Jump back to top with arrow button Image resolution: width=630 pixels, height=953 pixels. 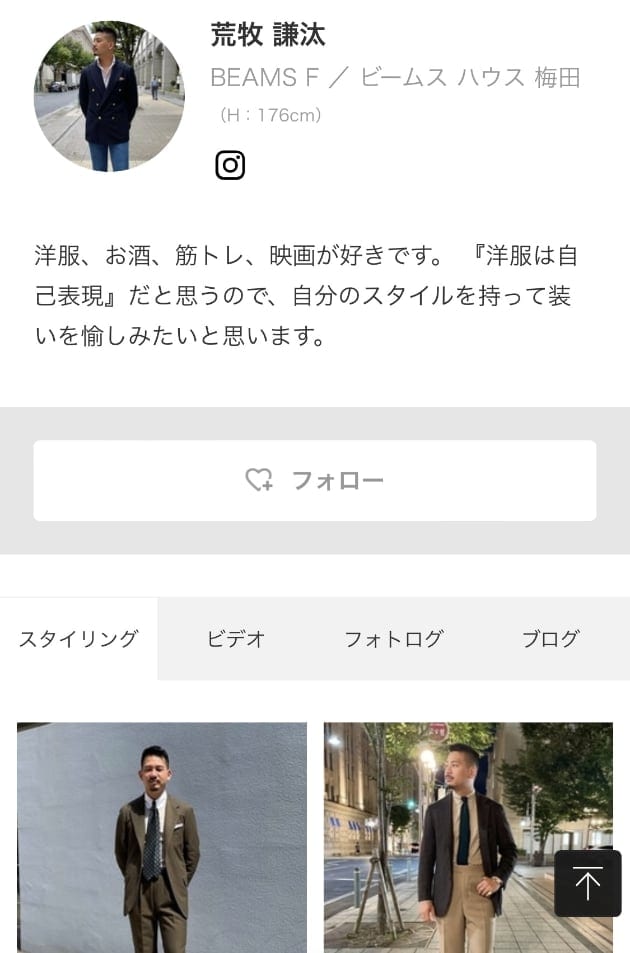[587, 884]
